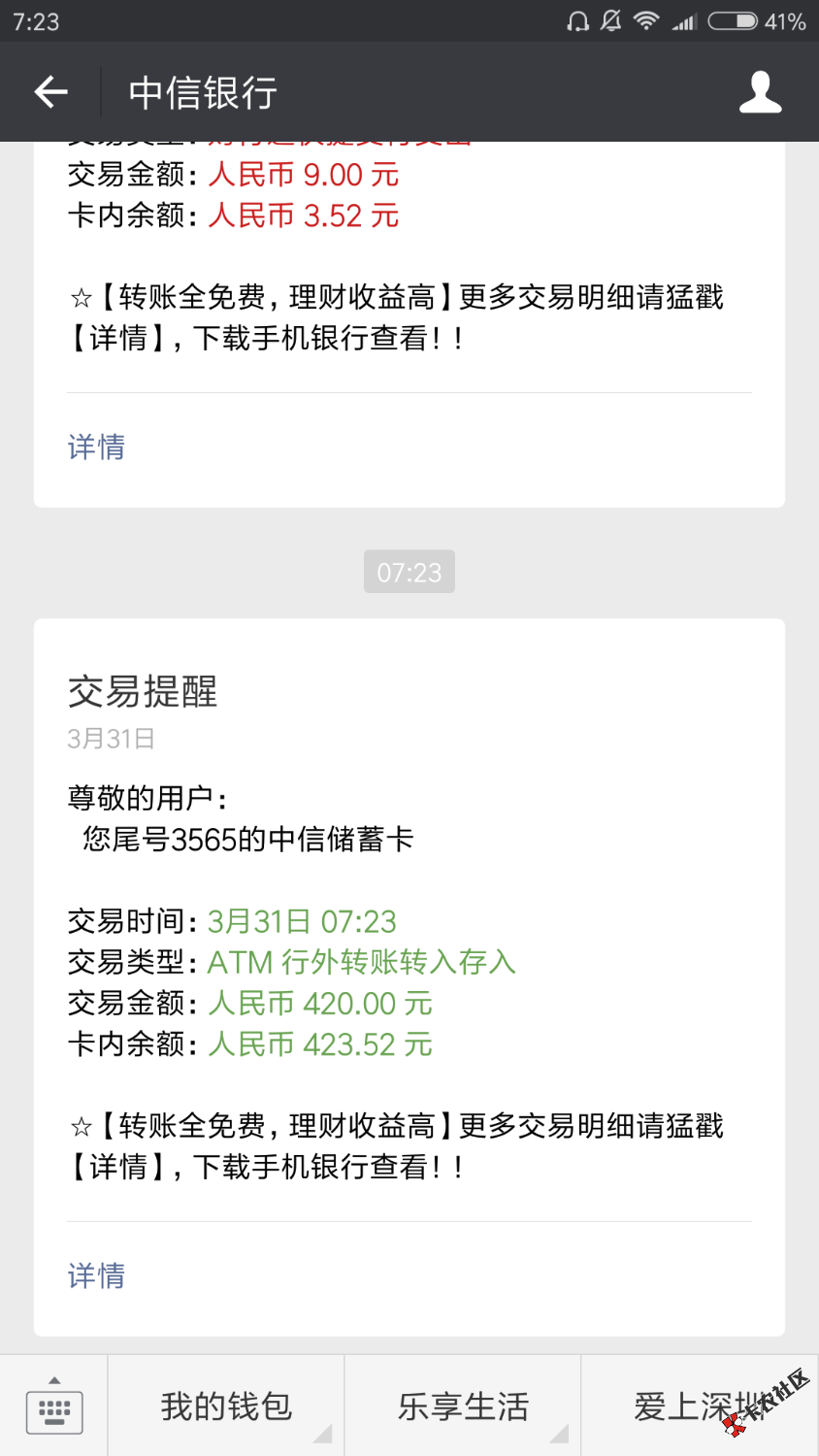Go back from the 中信银行 chat
Image resolution: width=819 pixels, height=1456 pixels.
tap(50, 92)
